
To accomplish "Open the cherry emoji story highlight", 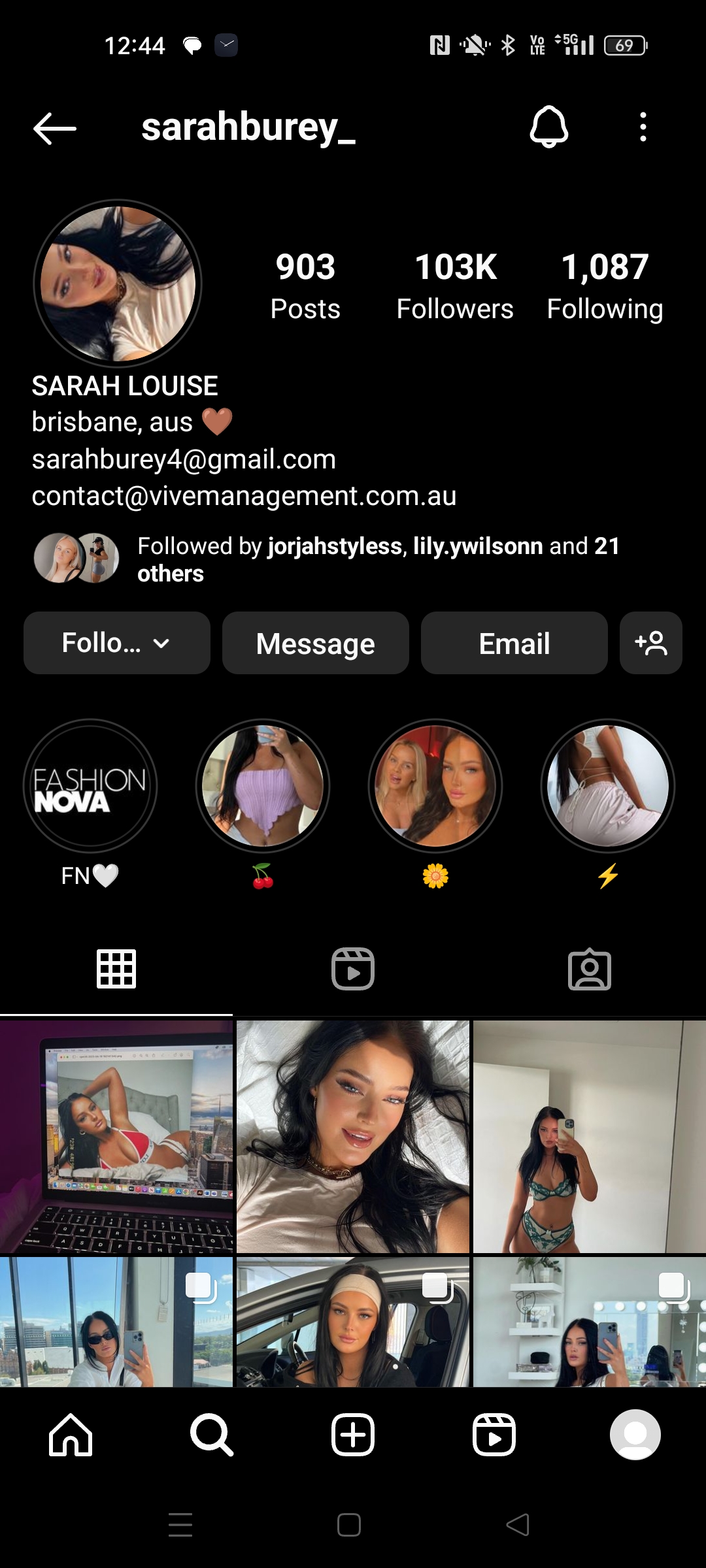I will tap(263, 786).
